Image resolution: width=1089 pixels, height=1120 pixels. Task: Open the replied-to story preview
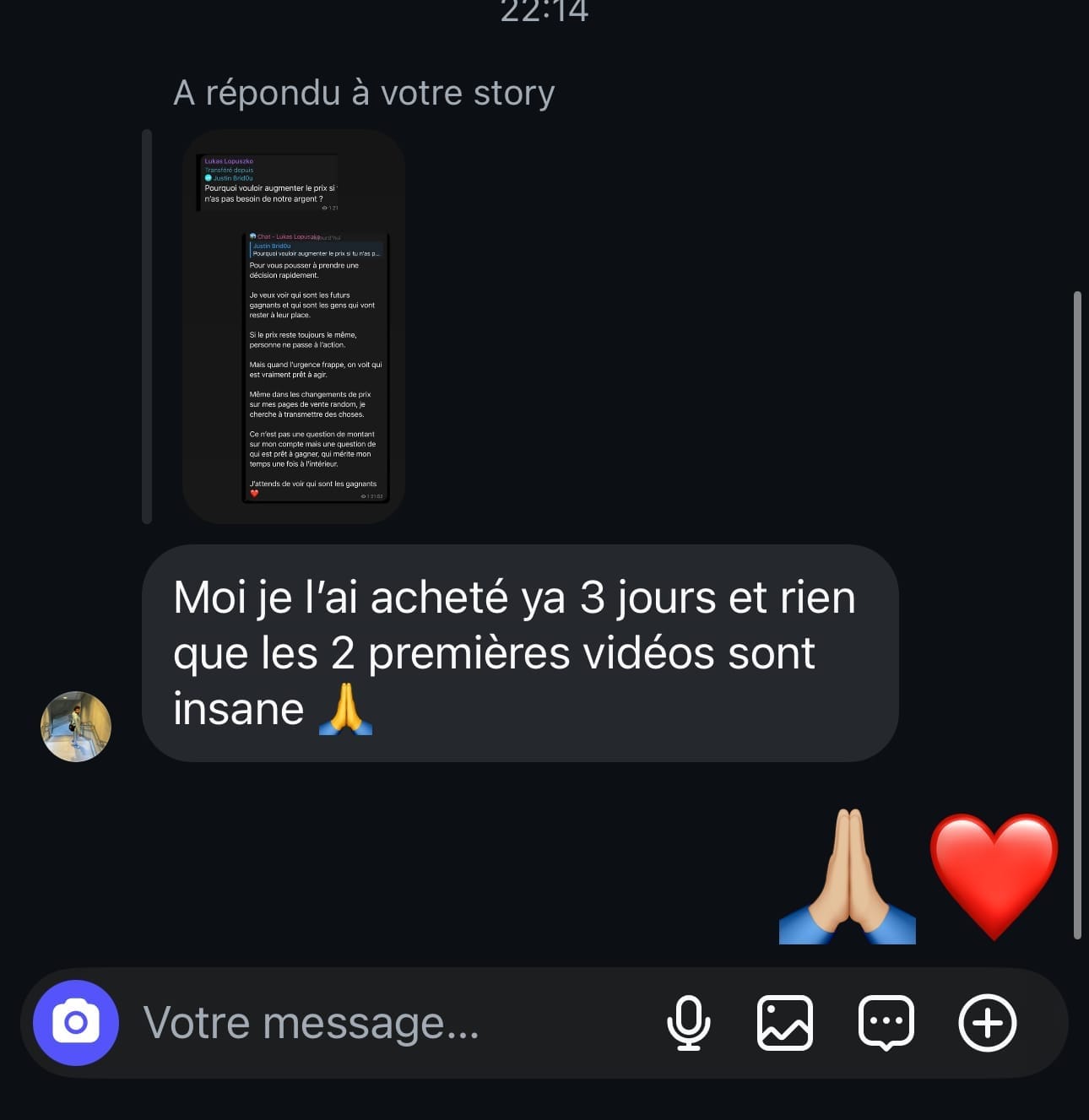click(294, 327)
